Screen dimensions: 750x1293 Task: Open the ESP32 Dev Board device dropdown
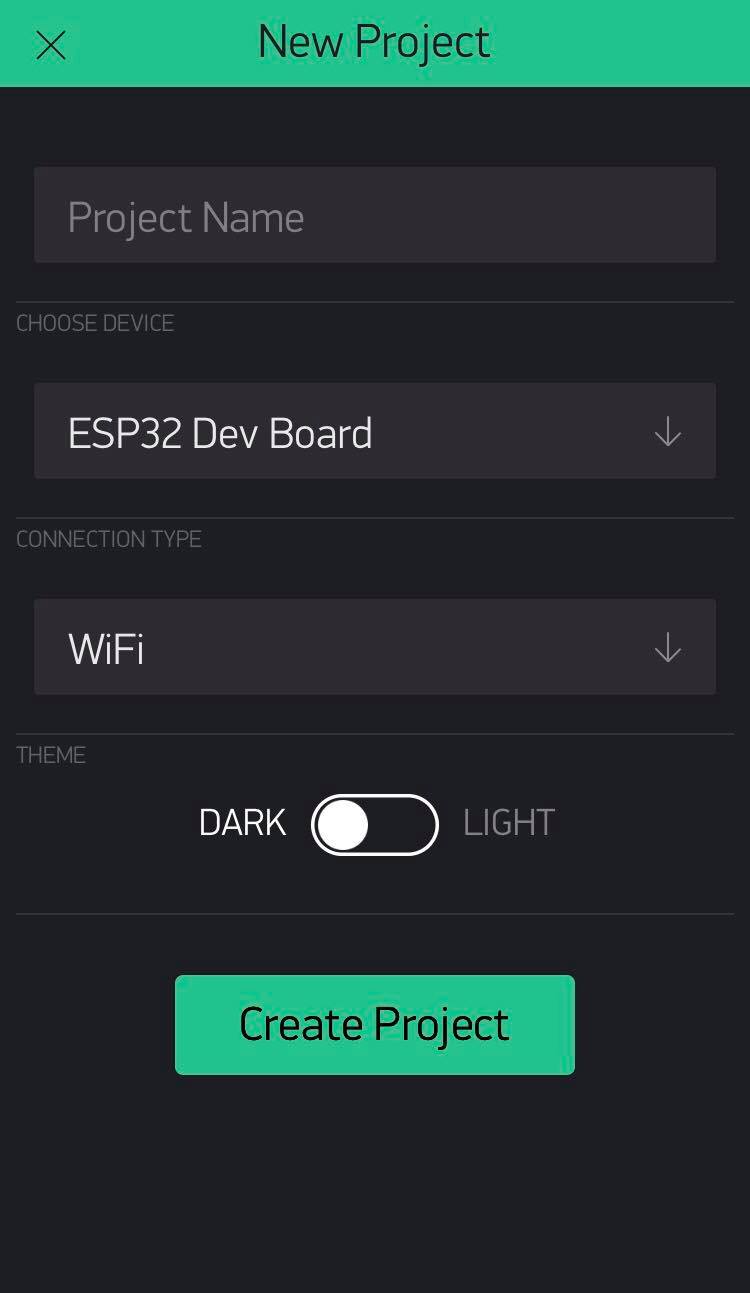pos(374,431)
